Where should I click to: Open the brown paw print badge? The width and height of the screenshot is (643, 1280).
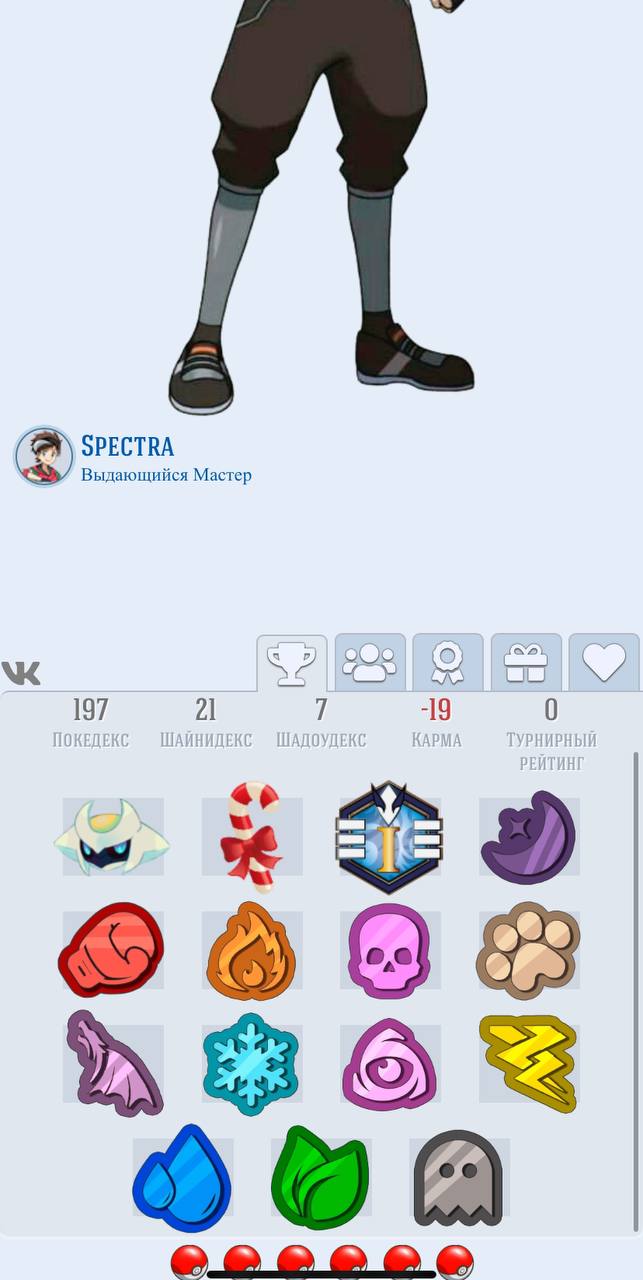click(x=527, y=950)
